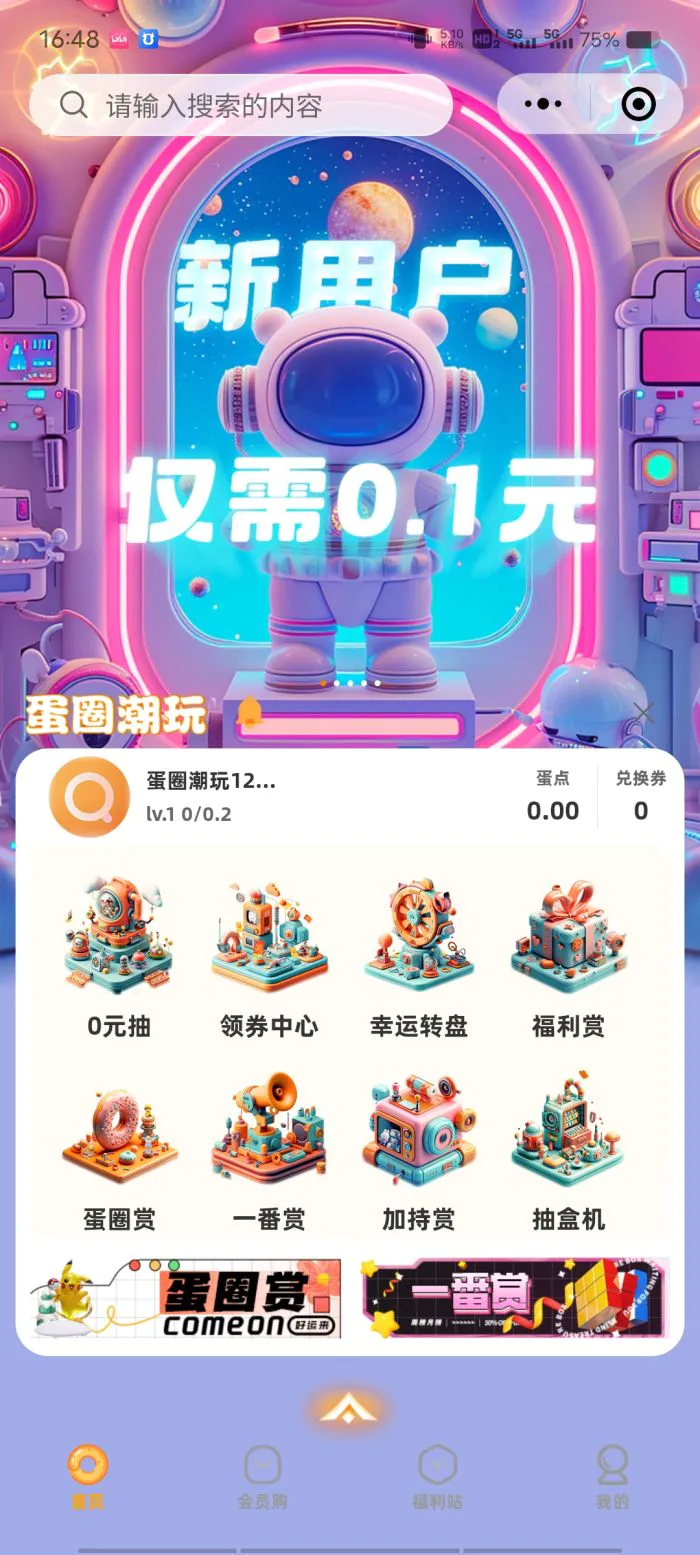Open the 蛋圈潮玩 user profile avatar

89,797
